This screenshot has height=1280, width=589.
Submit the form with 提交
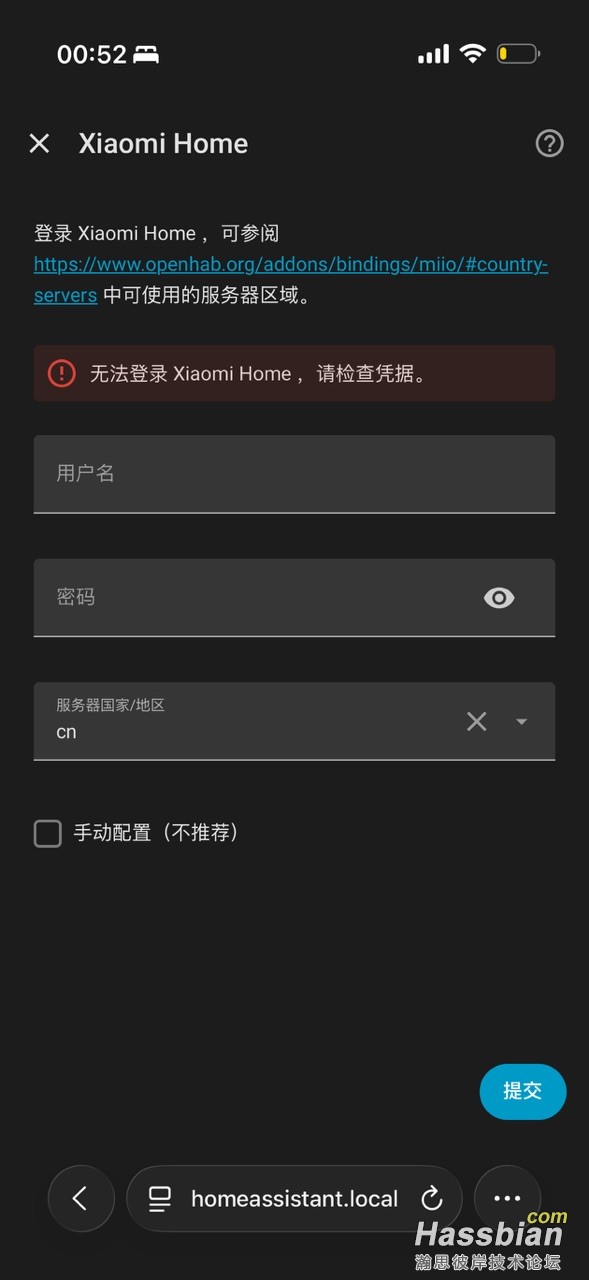point(523,1091)
